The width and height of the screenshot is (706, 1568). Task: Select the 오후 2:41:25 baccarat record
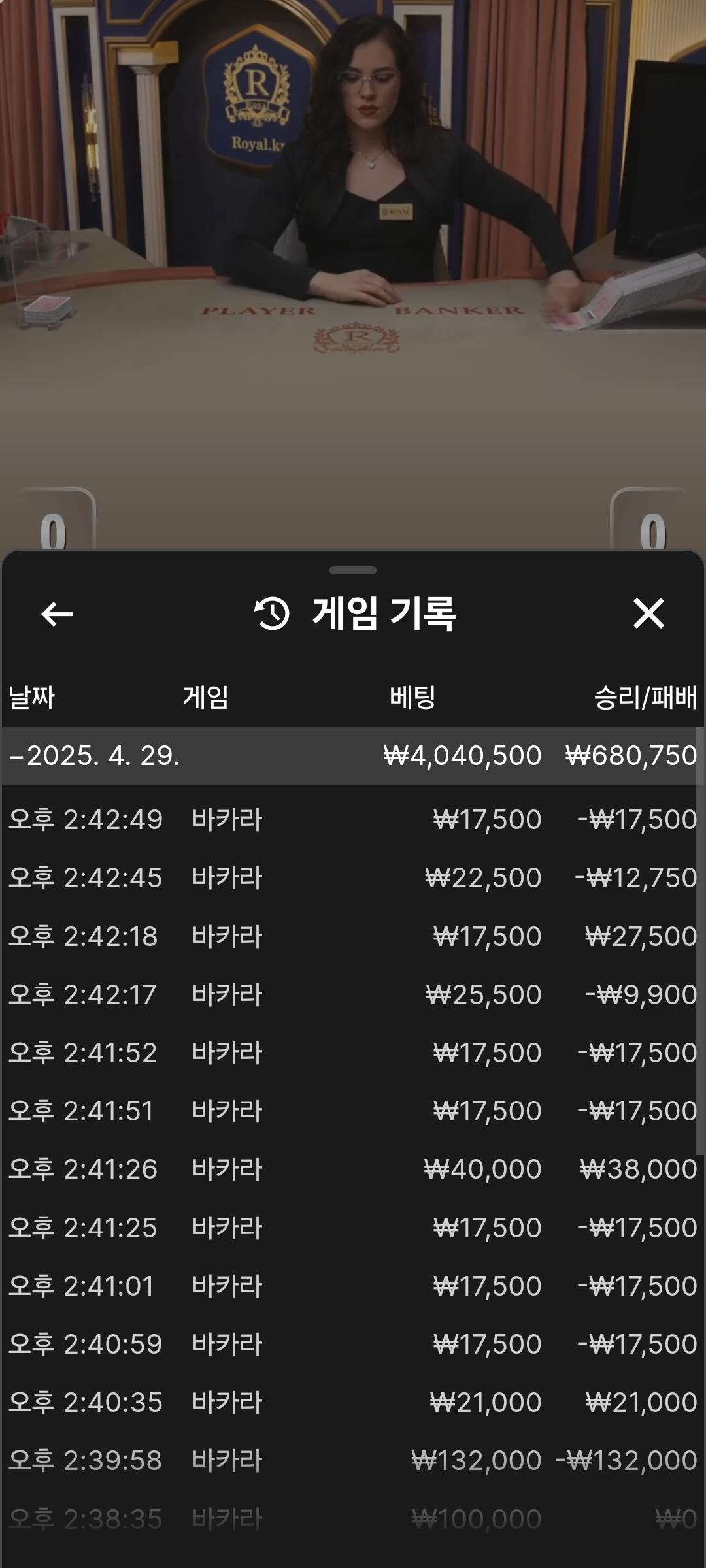point(353,1228)
